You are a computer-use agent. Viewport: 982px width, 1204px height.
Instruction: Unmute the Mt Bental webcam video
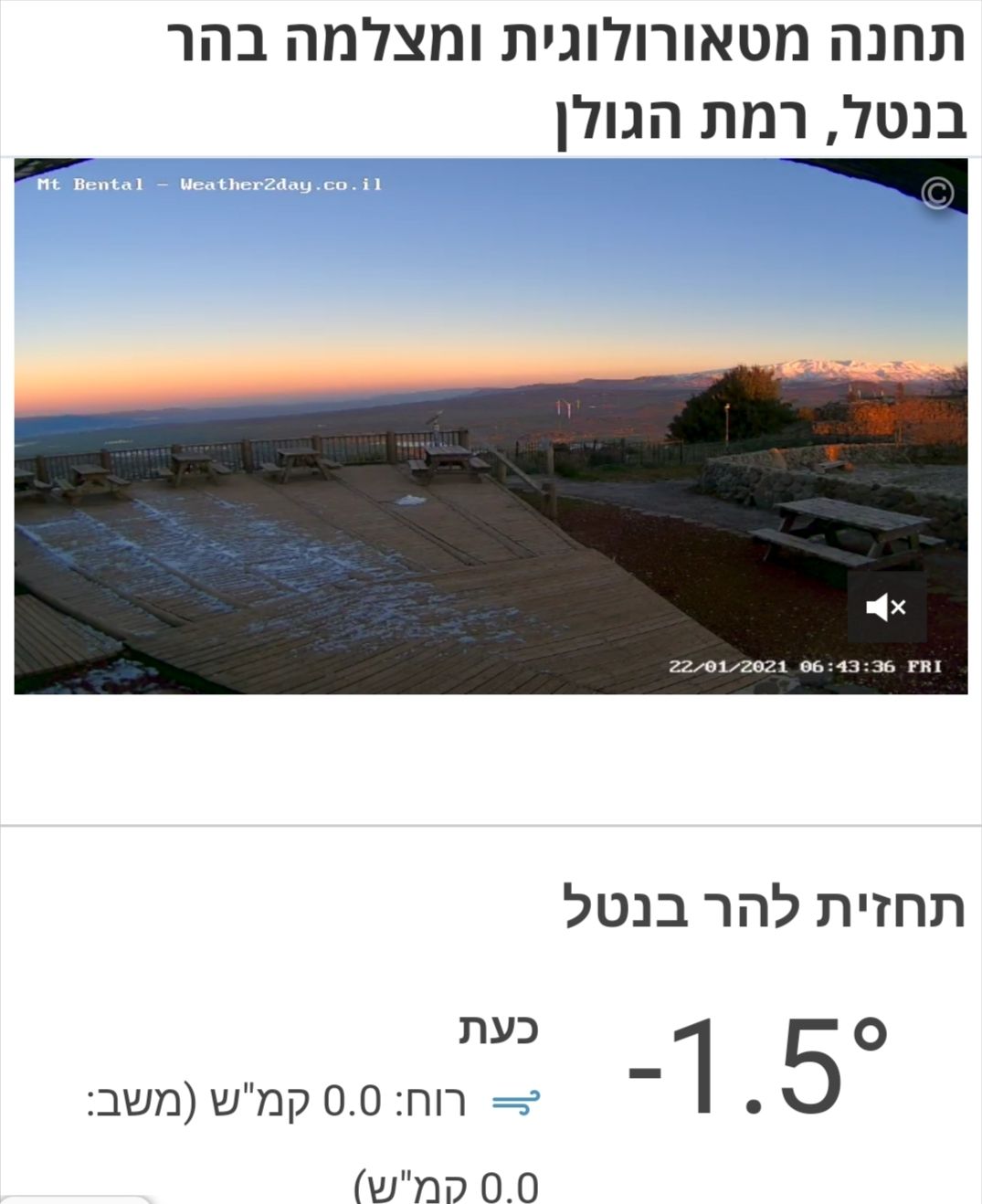point(886,607)
